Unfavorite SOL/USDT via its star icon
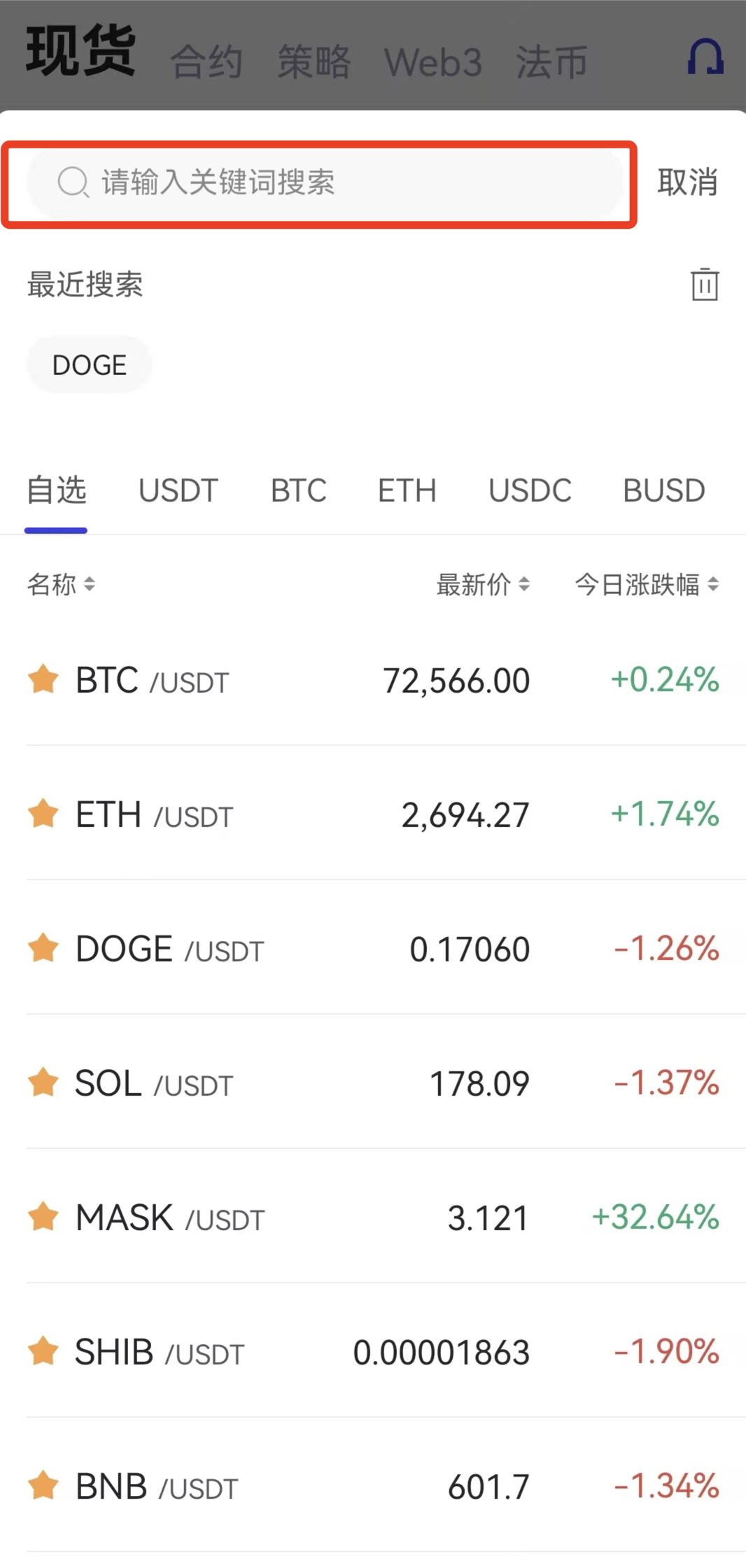 point(43,1082)
